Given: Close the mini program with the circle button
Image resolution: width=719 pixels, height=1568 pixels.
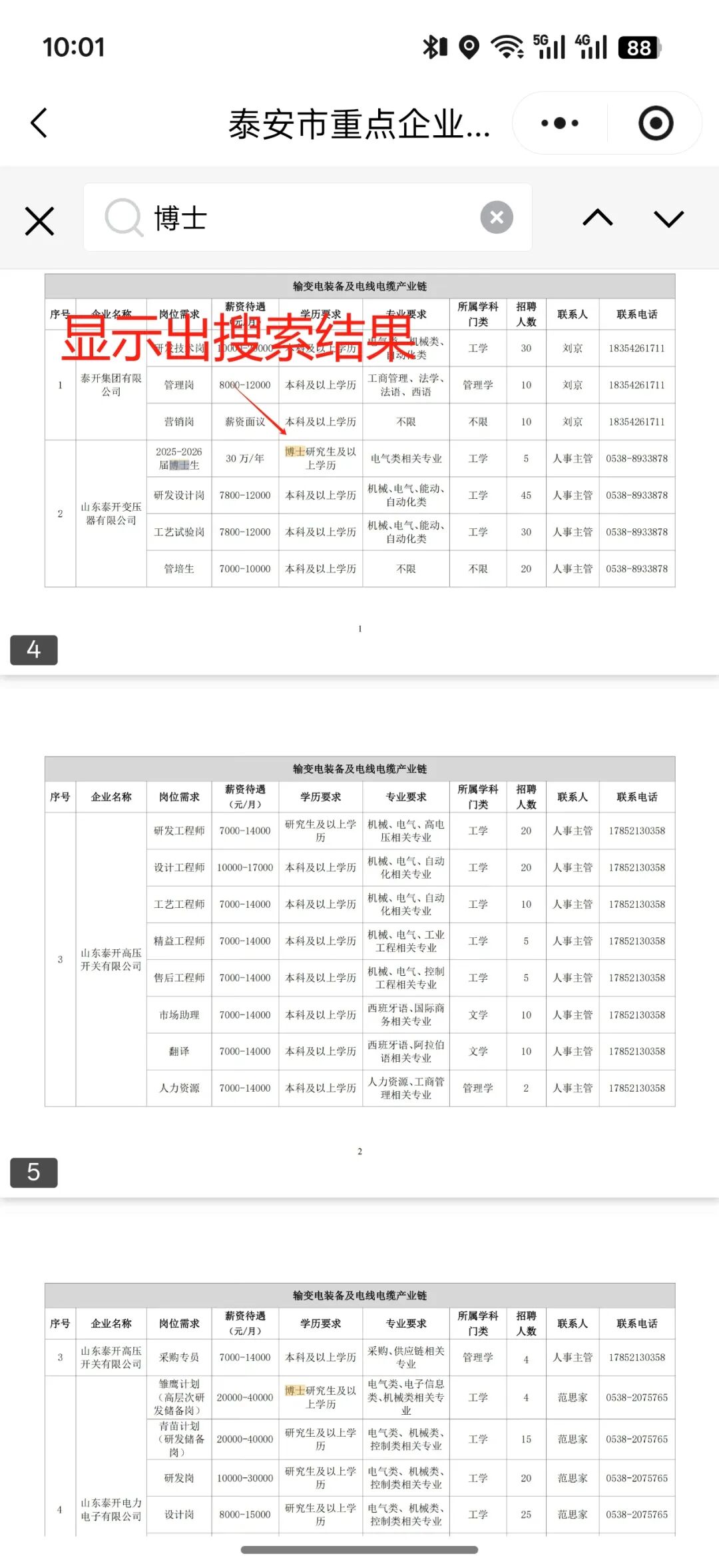Looking at the screenshot, I should (x=655, y=123).
